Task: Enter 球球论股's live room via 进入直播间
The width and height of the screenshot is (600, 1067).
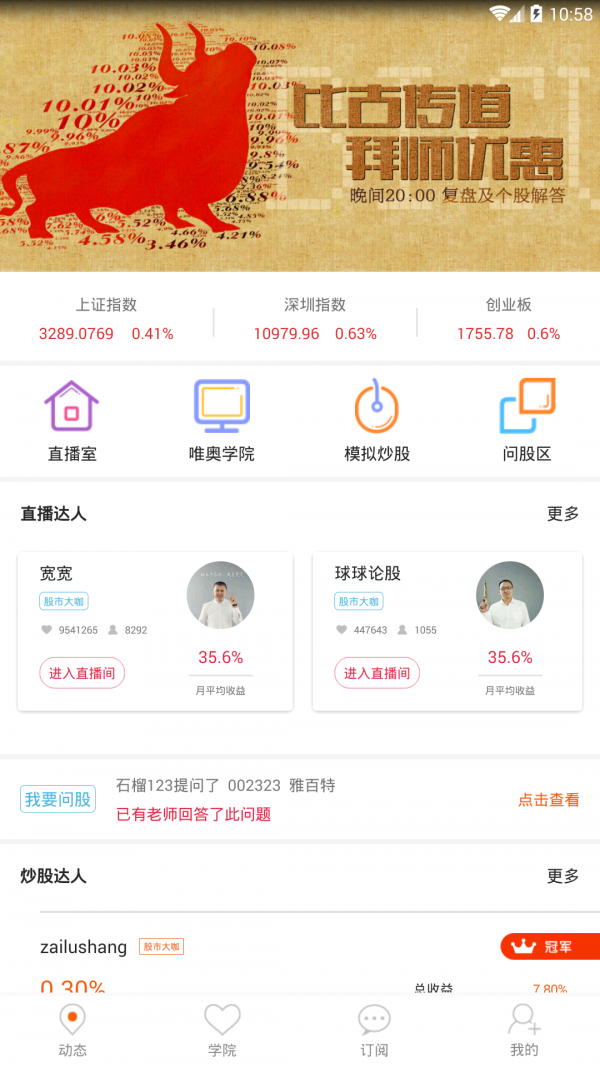Action: point(377,673)
